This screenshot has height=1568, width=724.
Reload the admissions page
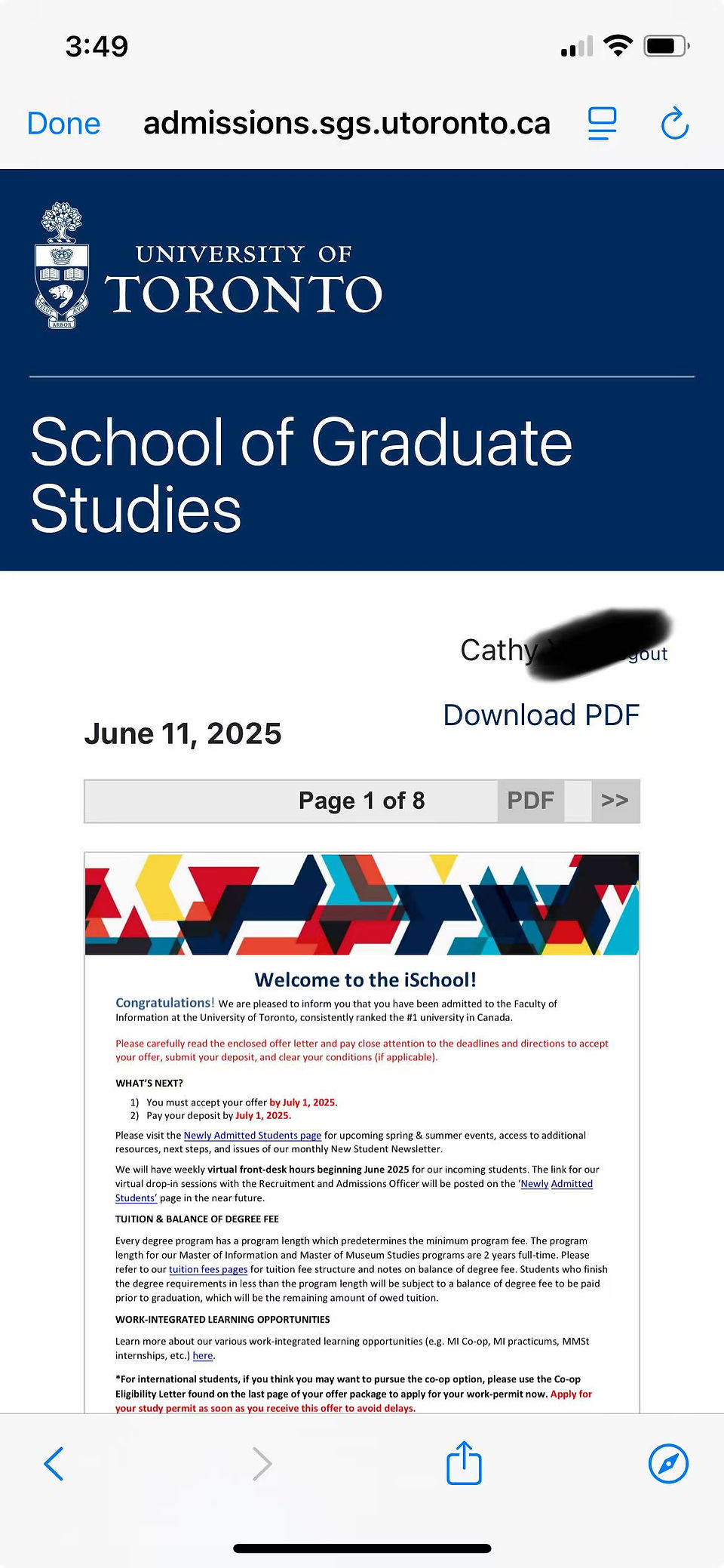[674, 124]
